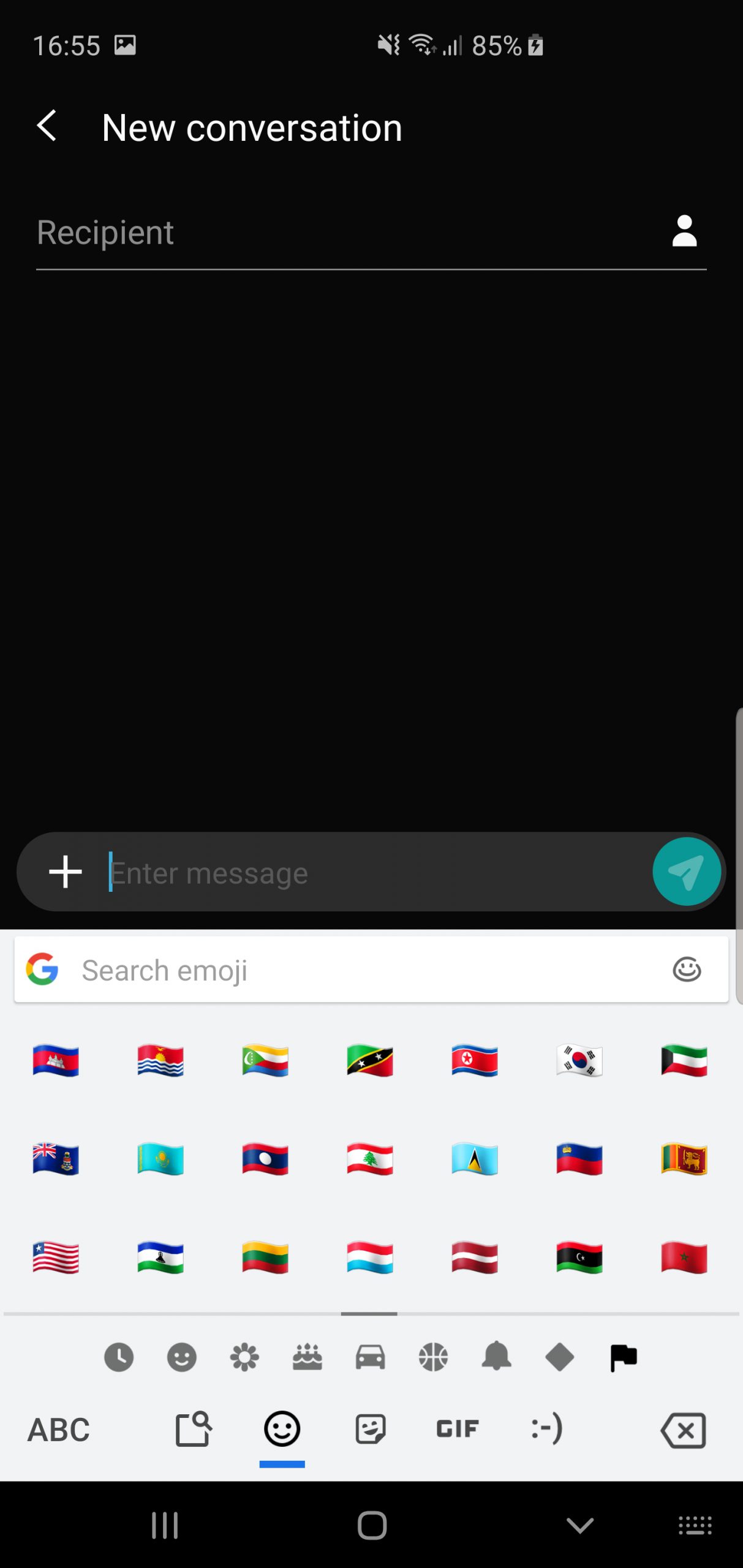Switch to smileys emoji category

click(182, 1357)
